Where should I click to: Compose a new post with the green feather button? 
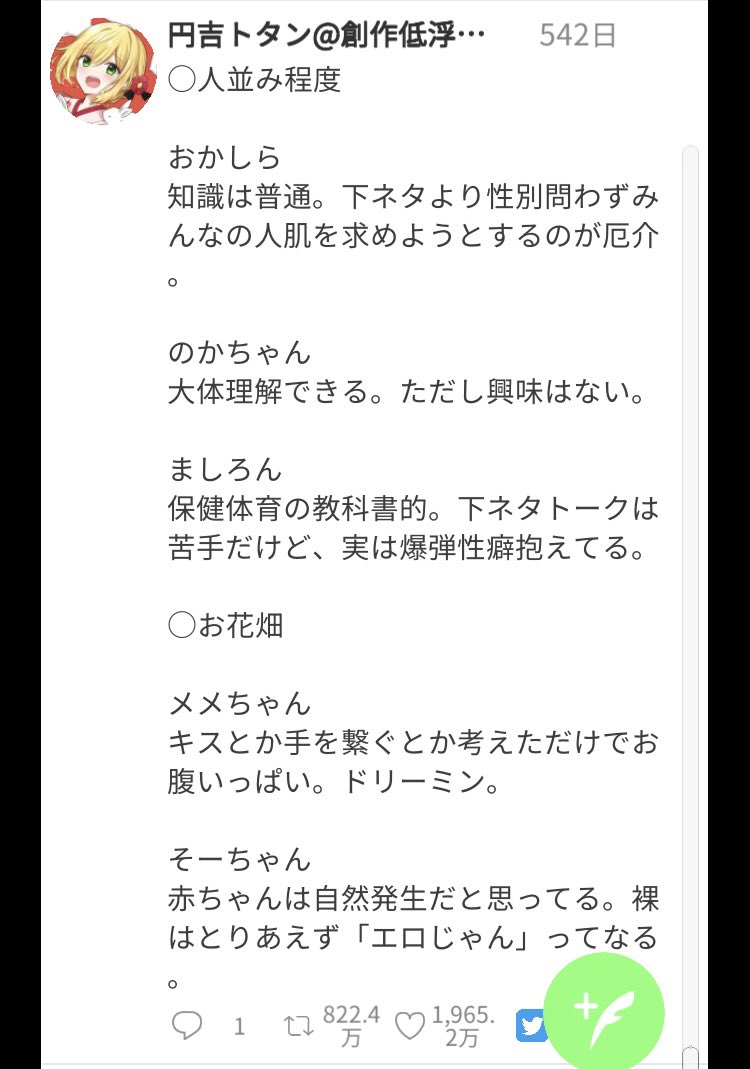coord(604,1012)
